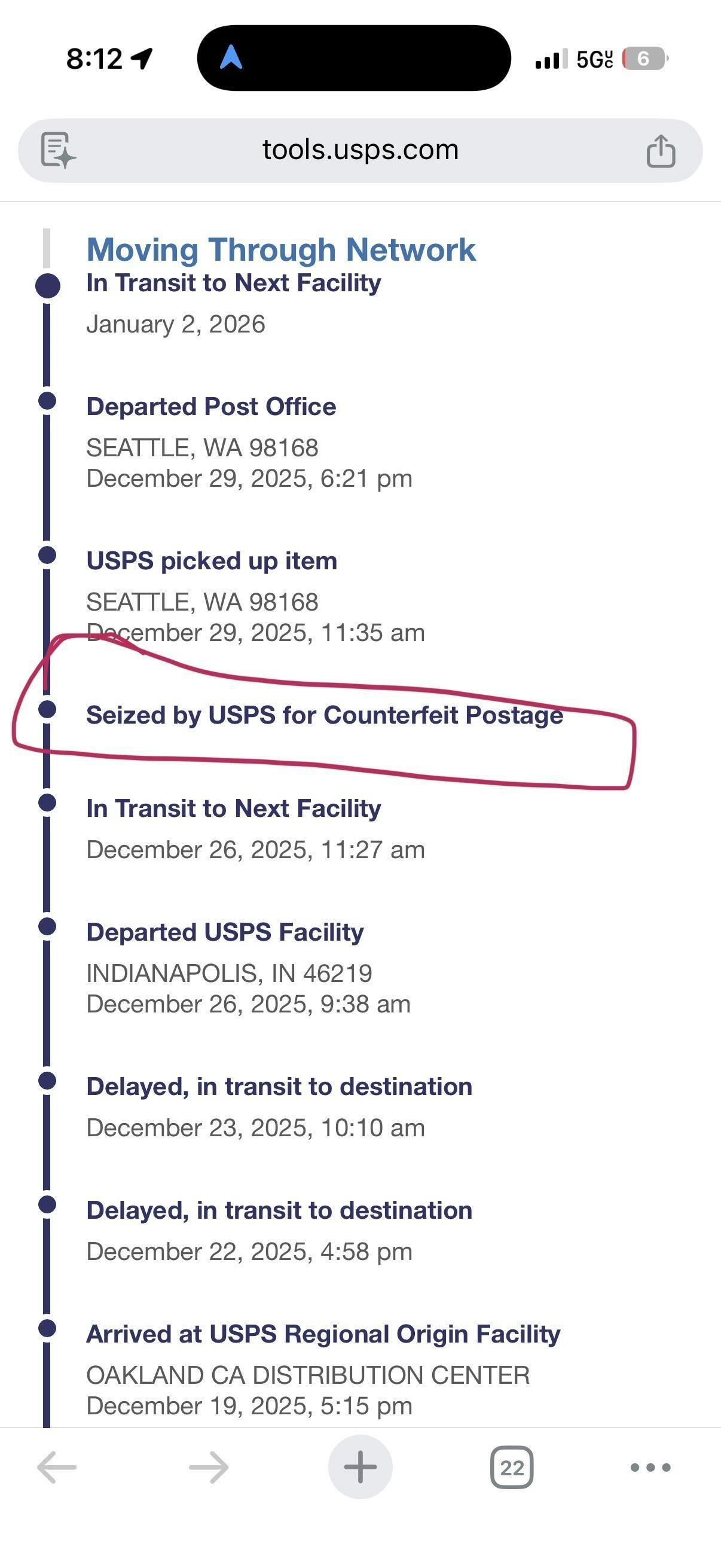The image size is (721, 1568).
Task: Tap the tools.usps.com address bar
Action: pos(360,150)
